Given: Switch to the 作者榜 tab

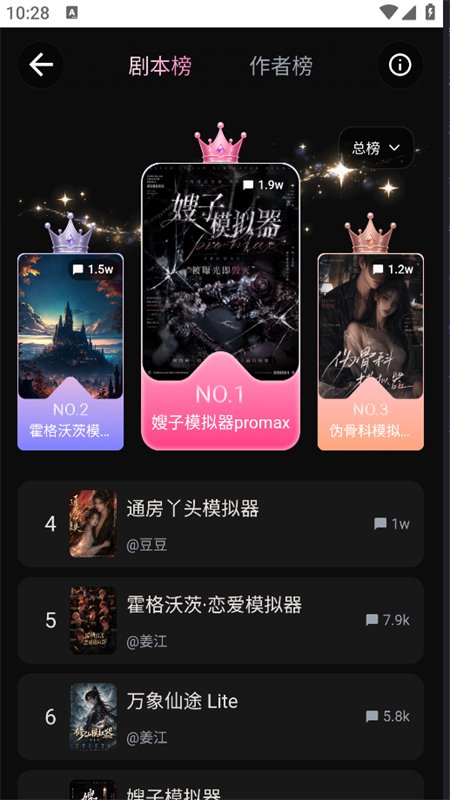Looking at the screenshot, I should 281,66.
